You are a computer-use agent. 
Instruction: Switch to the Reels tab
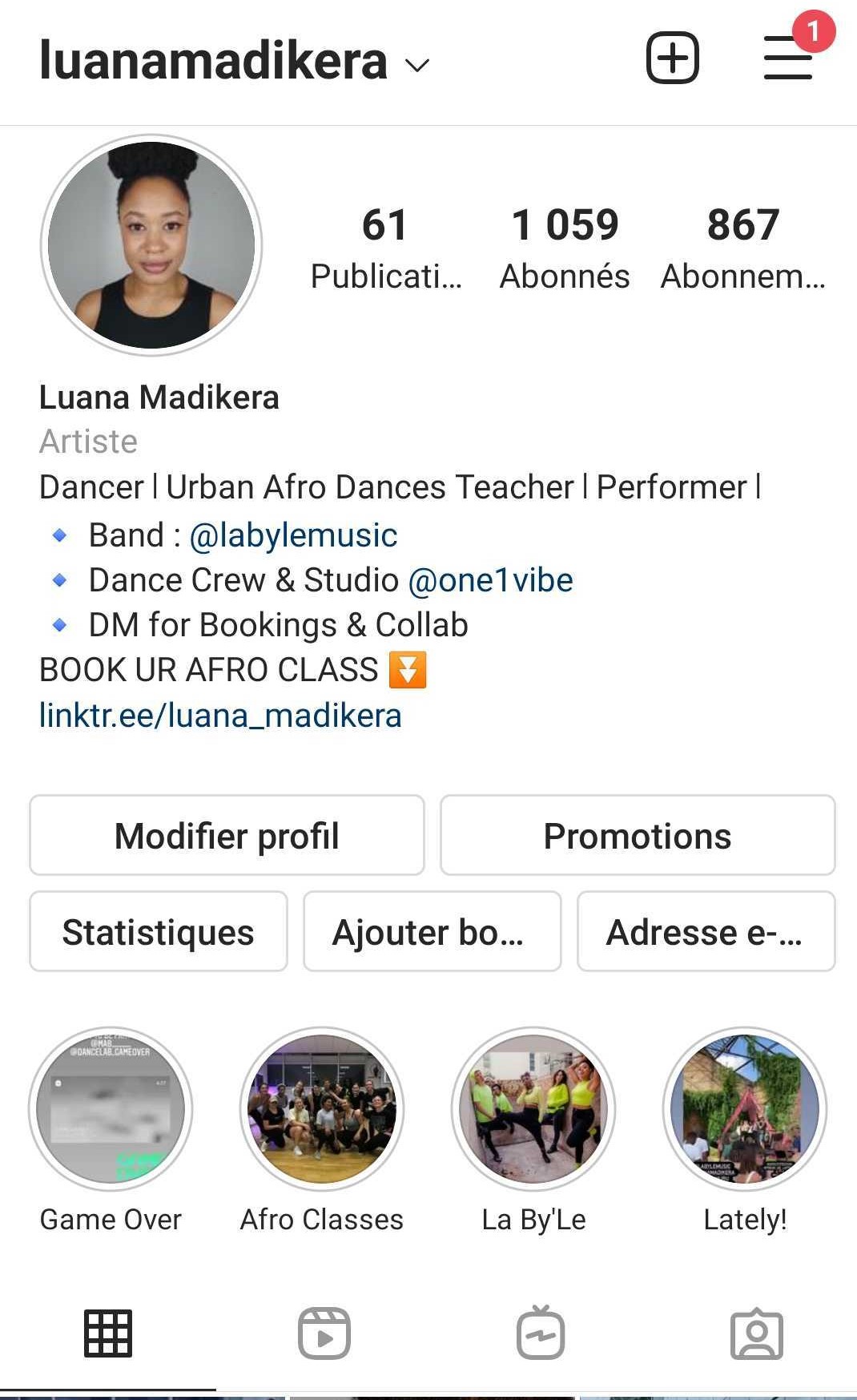(x=324, y=1333)
